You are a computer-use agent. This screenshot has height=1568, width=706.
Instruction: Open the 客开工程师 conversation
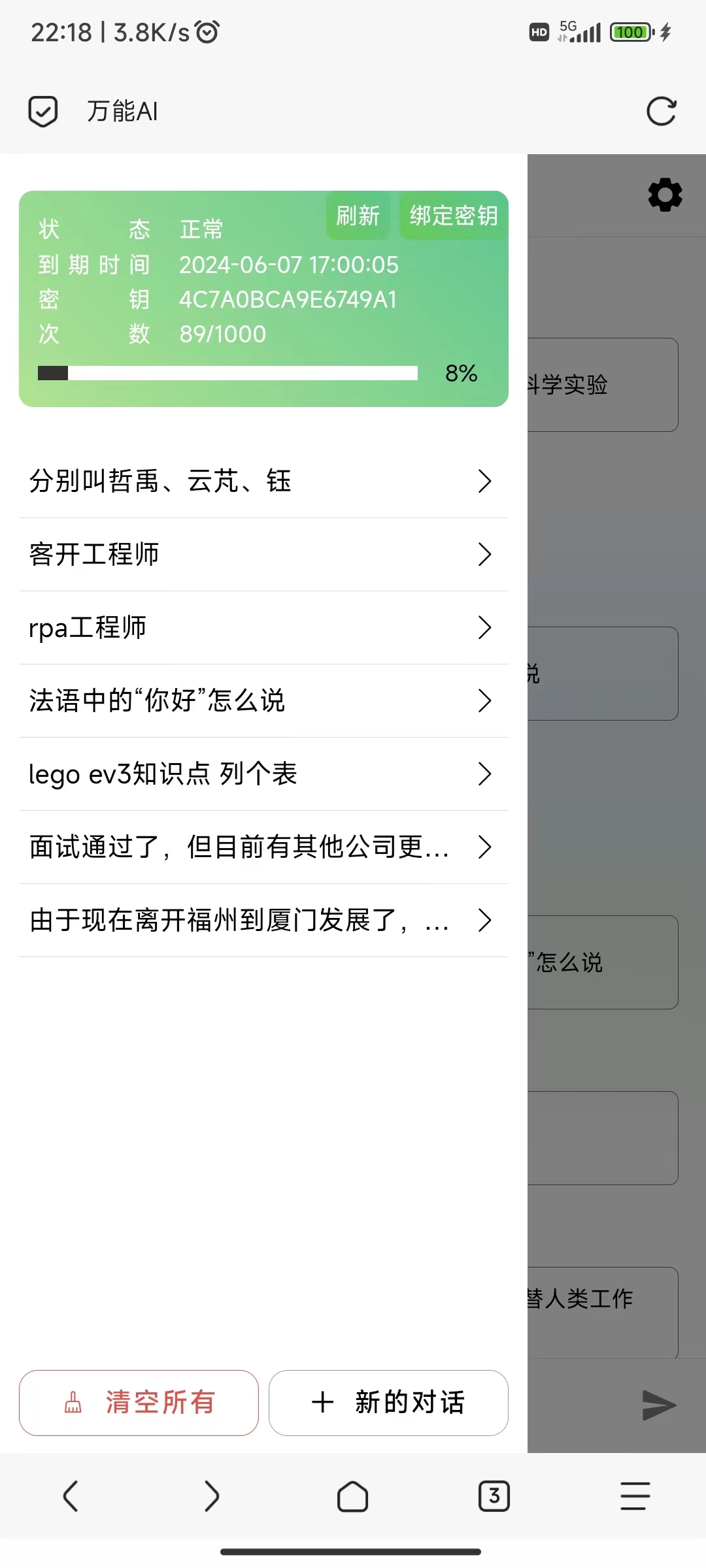263,555
